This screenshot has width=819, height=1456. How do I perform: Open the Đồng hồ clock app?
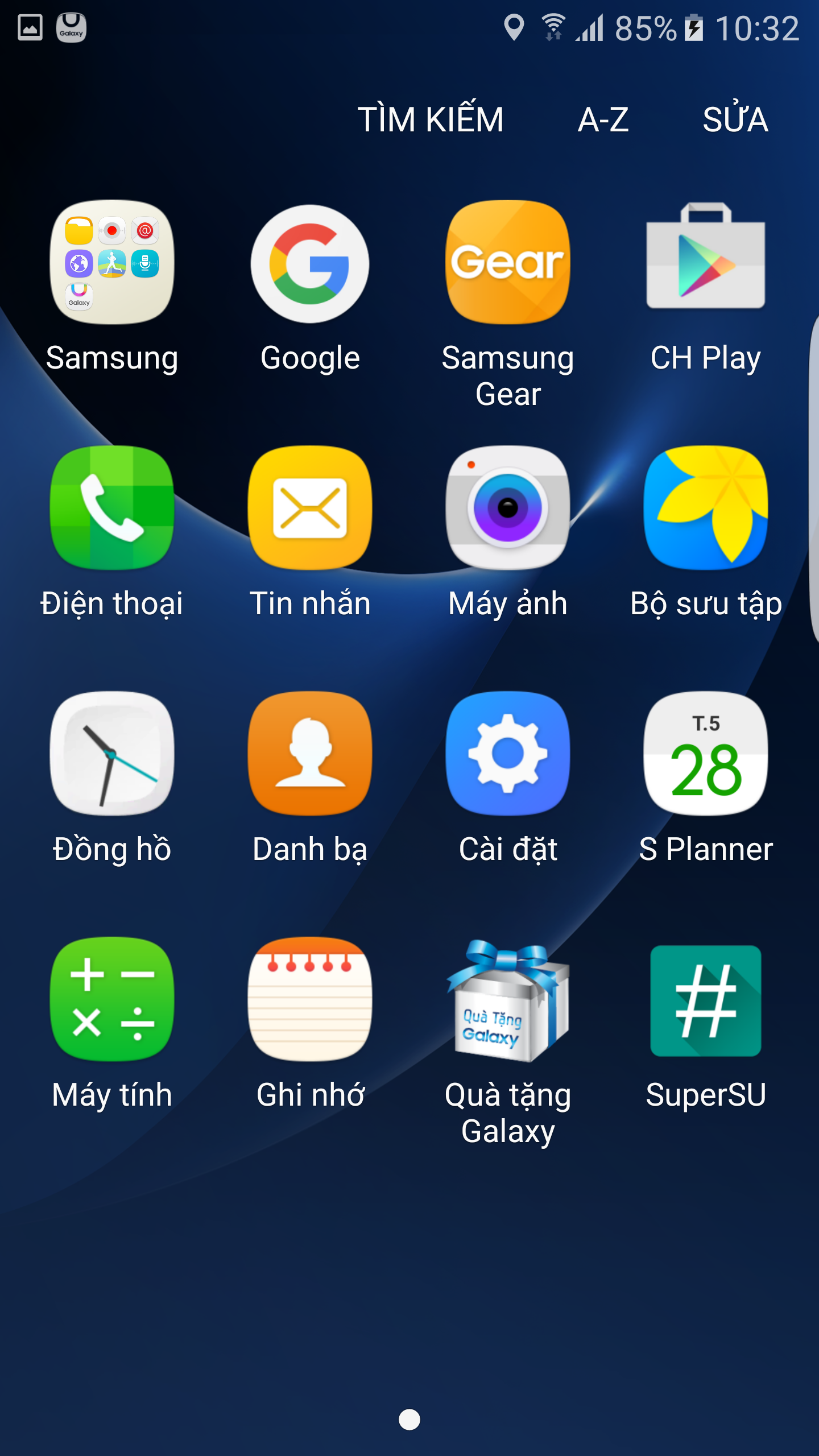(112, 754)
